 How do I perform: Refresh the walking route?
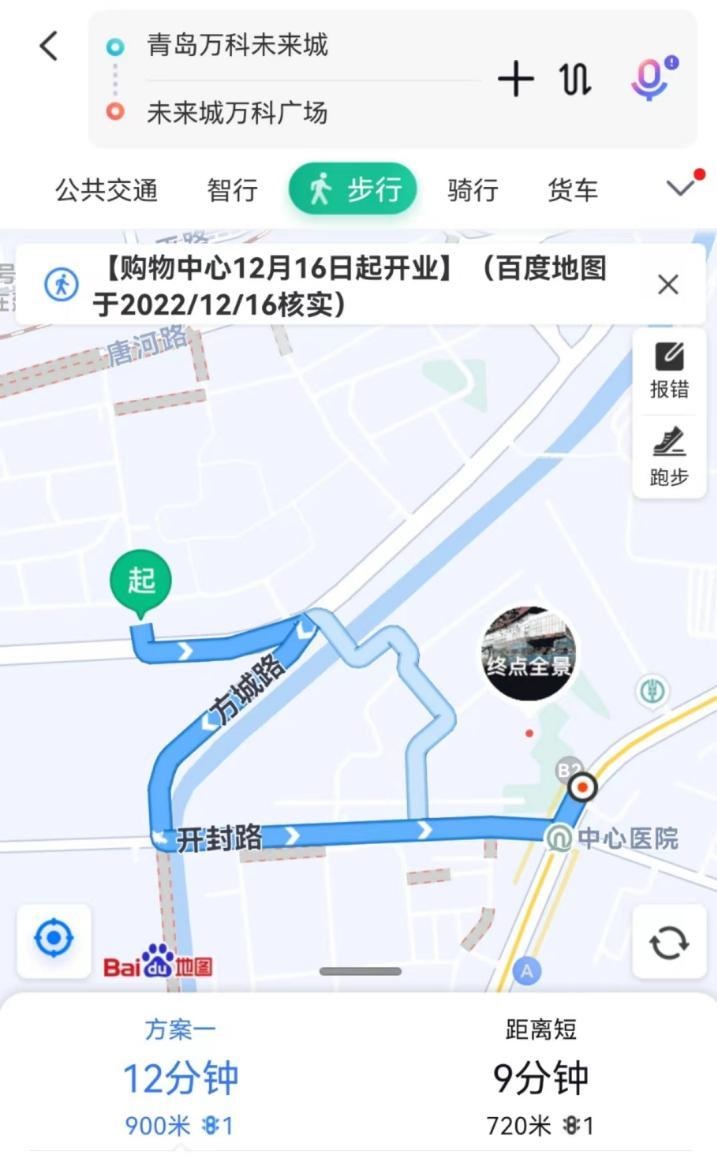click(669, 942)
